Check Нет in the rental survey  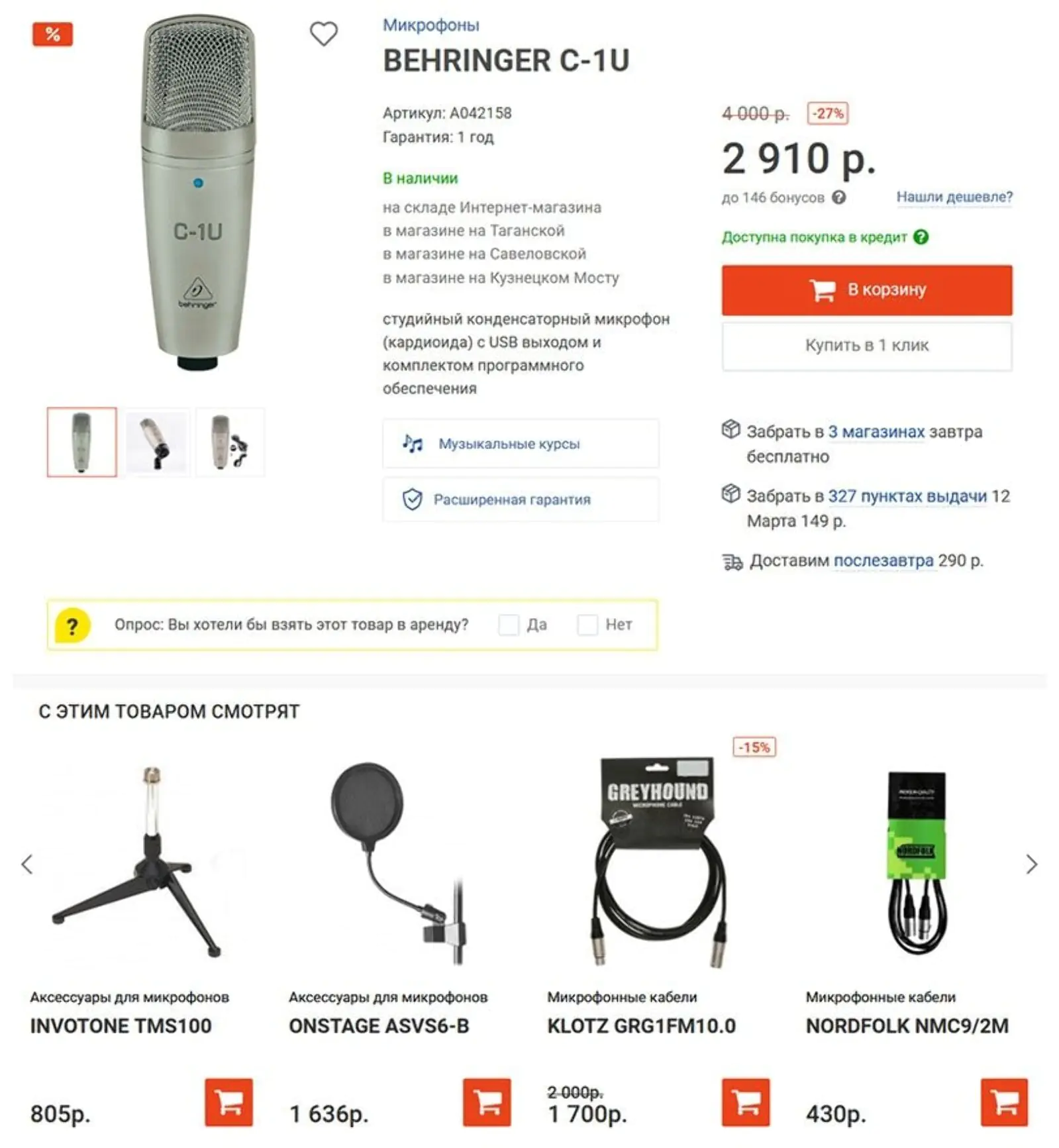coord(587,625)
